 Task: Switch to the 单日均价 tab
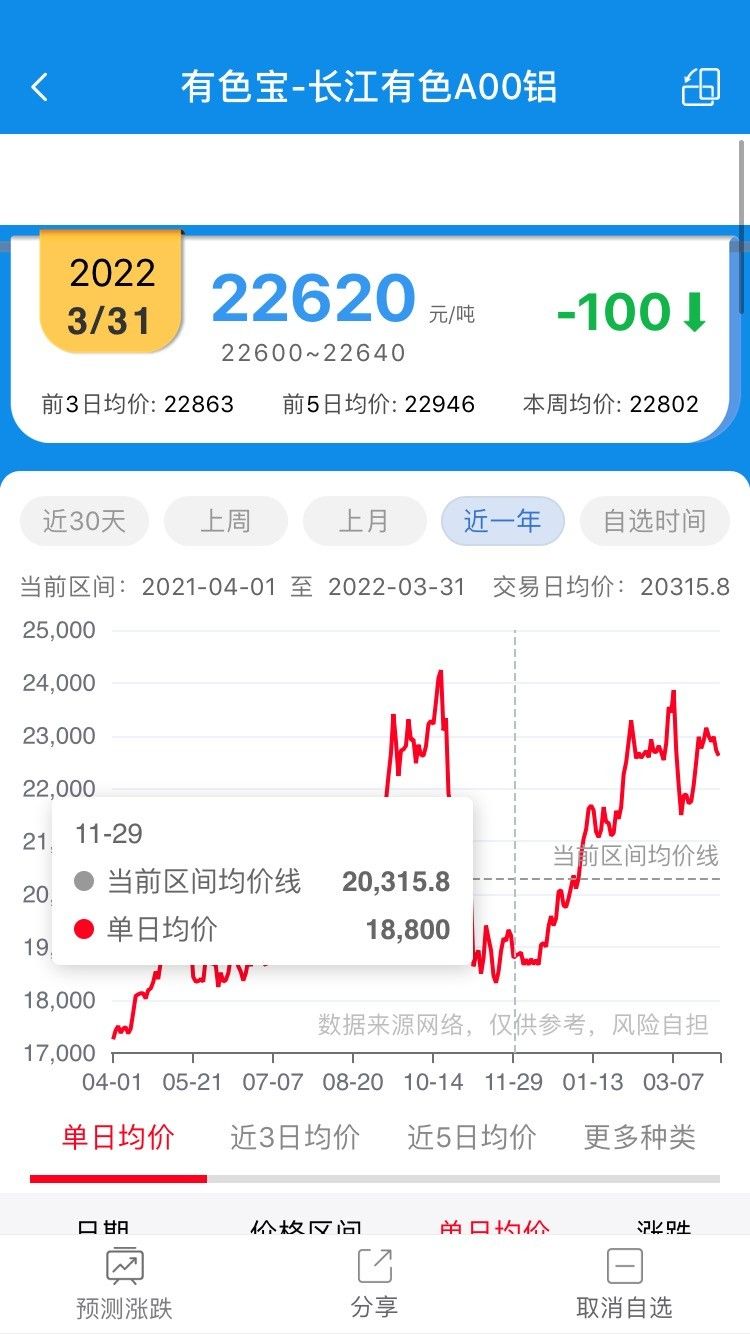(118, 1137)
